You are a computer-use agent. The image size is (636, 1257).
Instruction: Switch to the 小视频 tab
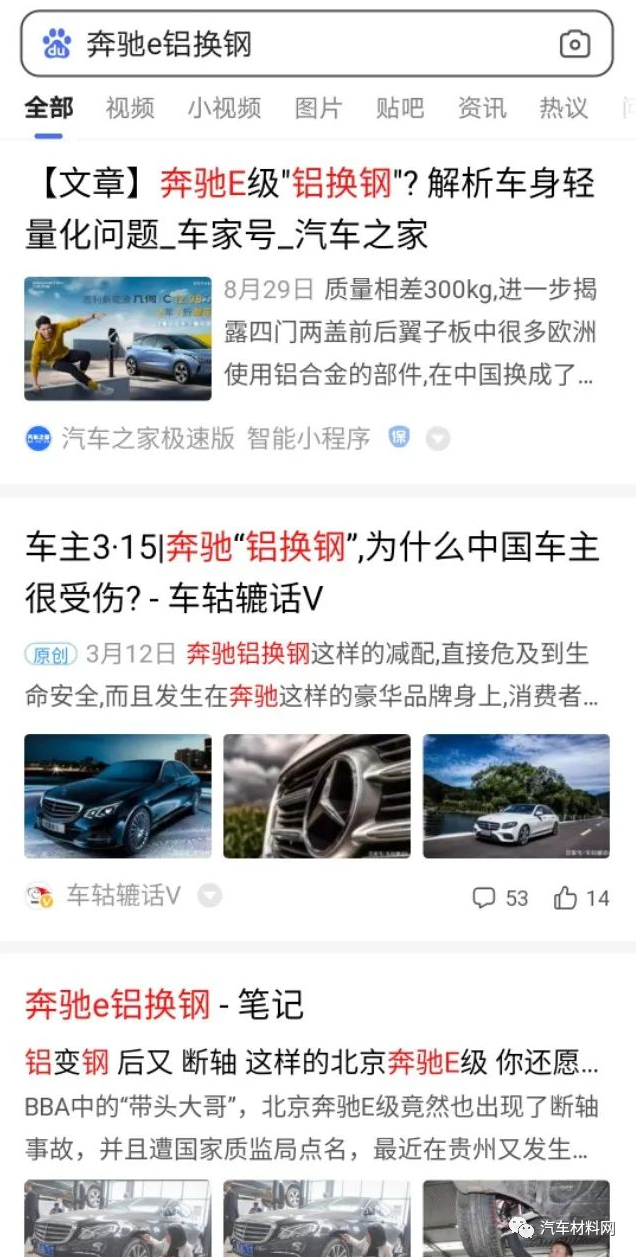[x=224, y=108]
